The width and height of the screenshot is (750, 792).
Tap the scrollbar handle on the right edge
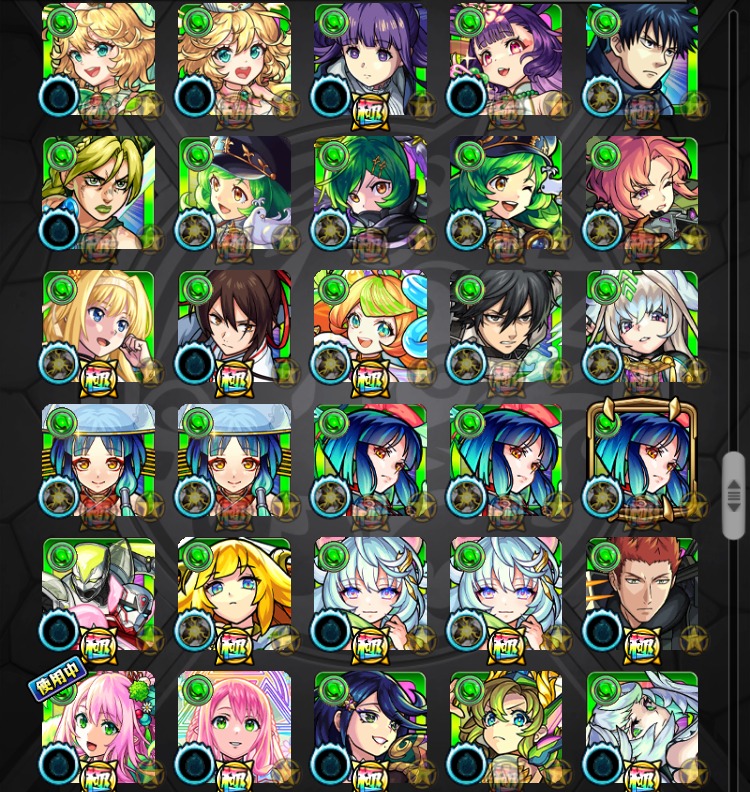733,496
